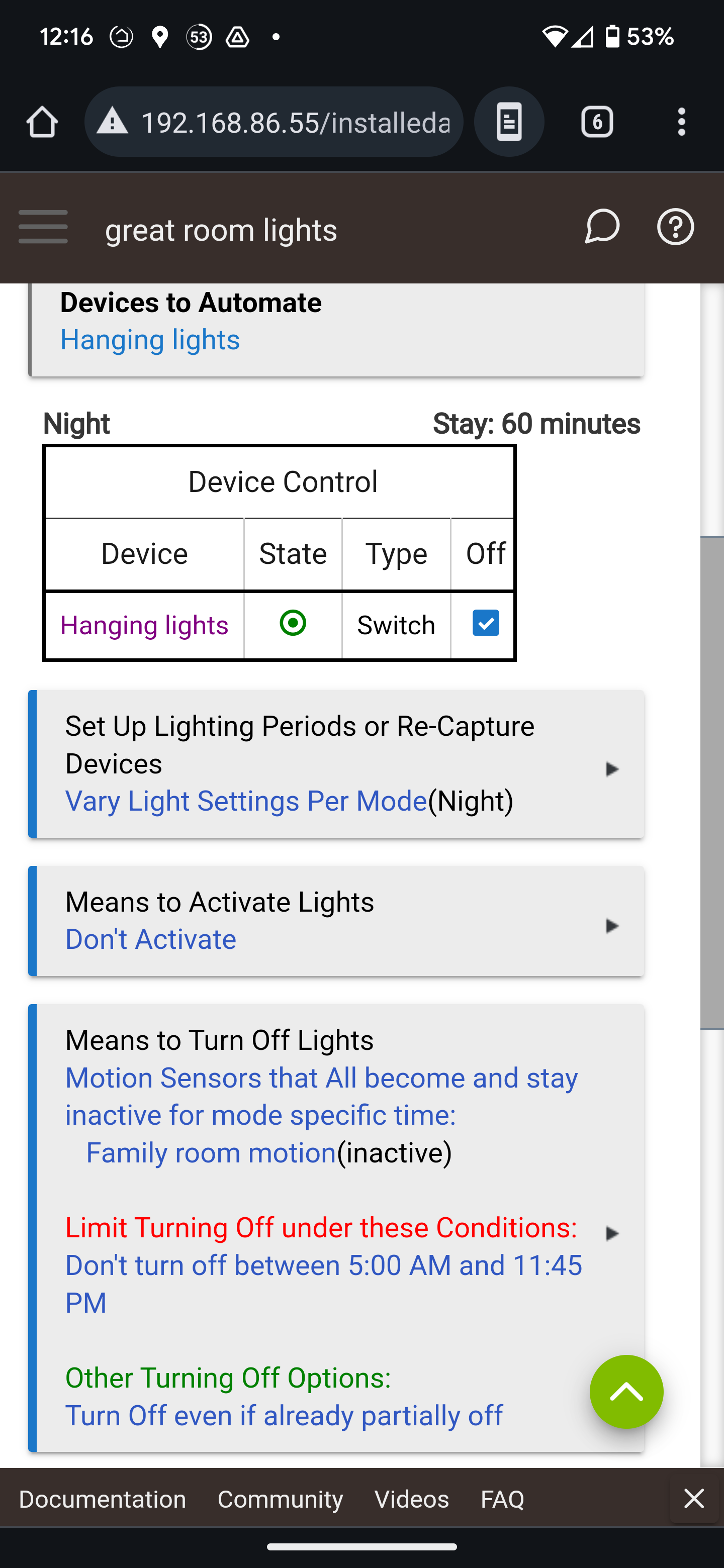The height and width of the screenshot is (1568, 724).
Task: Open Devices to Automate section
Action: point(336,330)
